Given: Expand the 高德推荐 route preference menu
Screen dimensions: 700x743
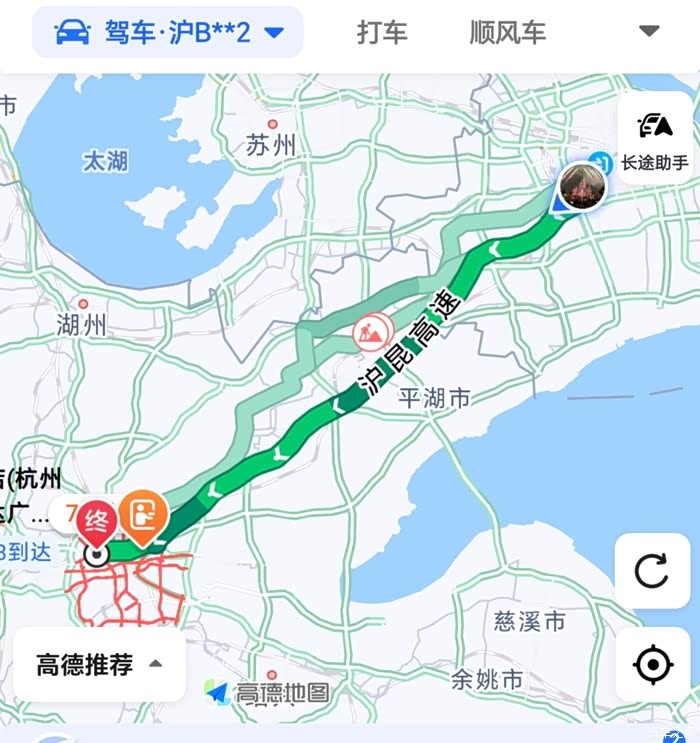Looking at the screenshot, I should [x=99, y=665].
